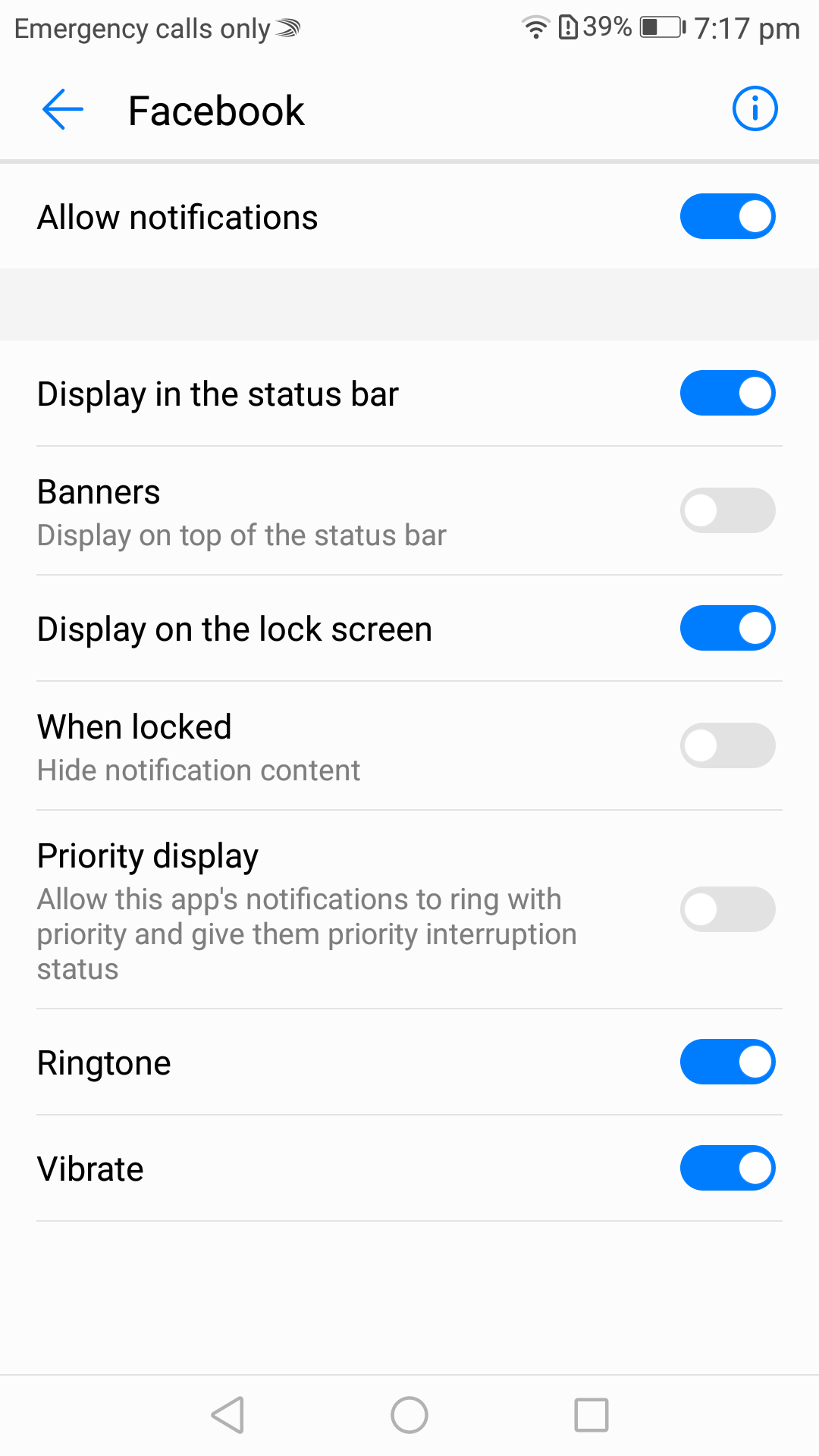This screenshot has height=1456, width=819.
Task: Tap the system home button
Action: [409, 1415]
